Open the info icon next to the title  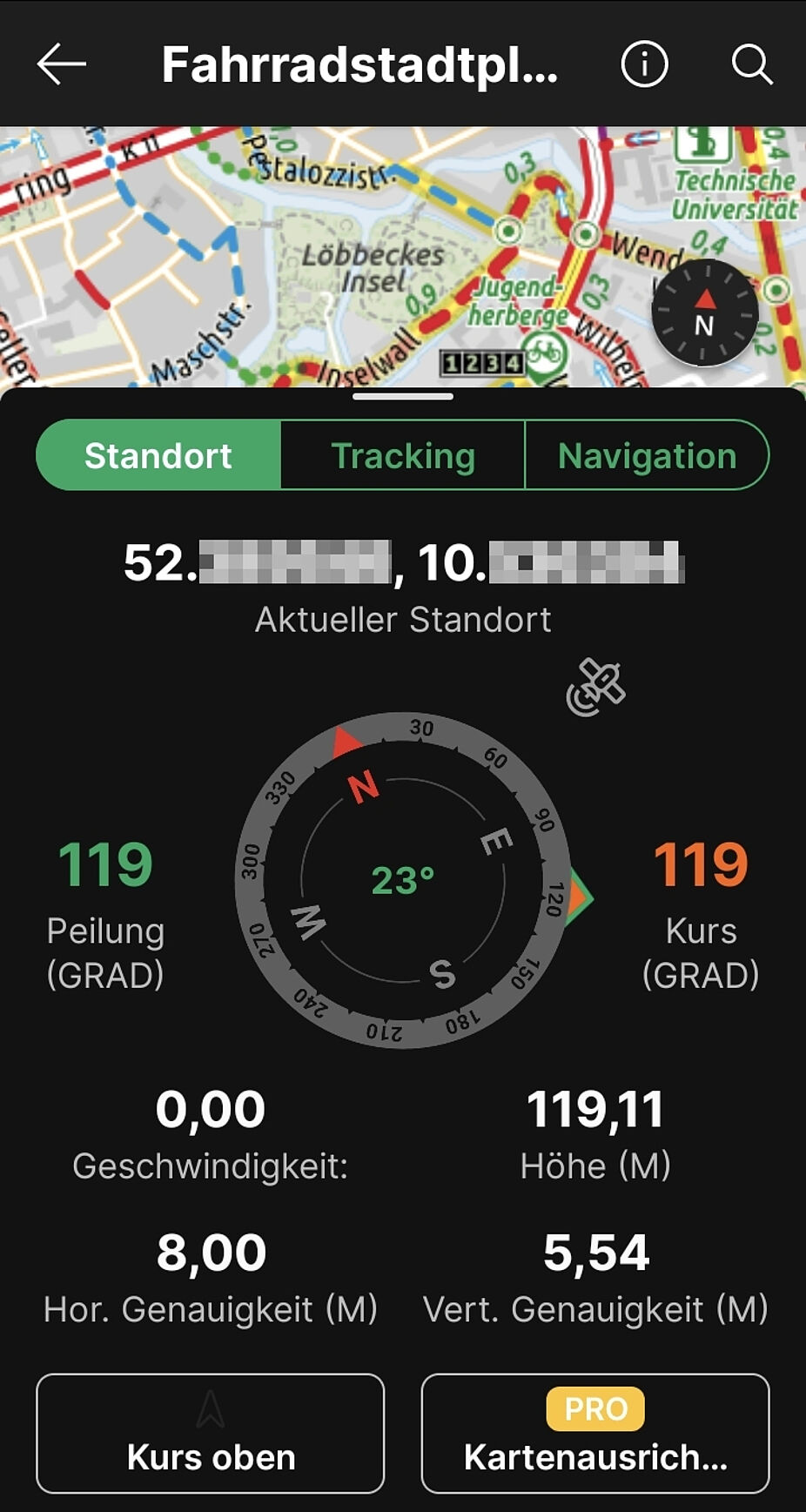644,63
